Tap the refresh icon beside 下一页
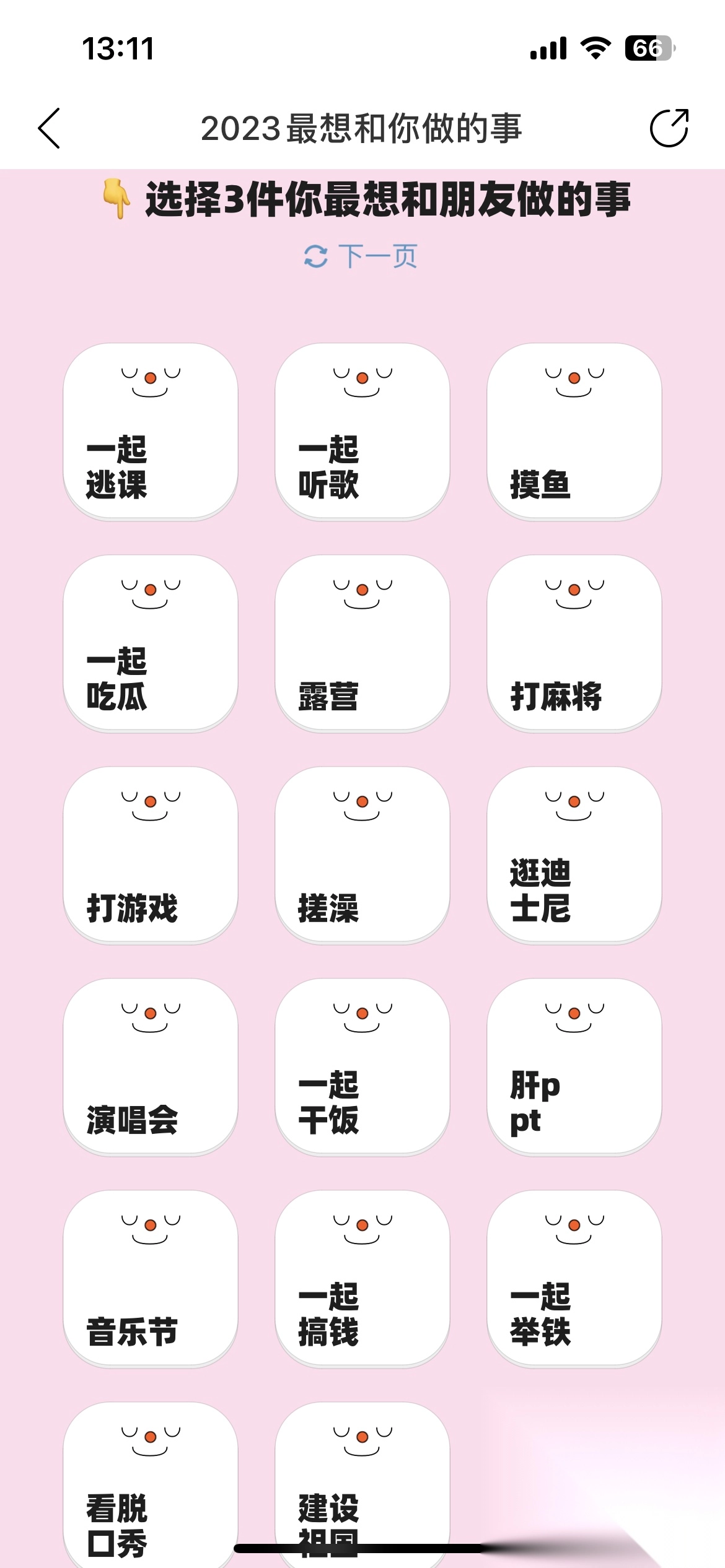This screenshot has width=725, height=1568. (316, 256)
